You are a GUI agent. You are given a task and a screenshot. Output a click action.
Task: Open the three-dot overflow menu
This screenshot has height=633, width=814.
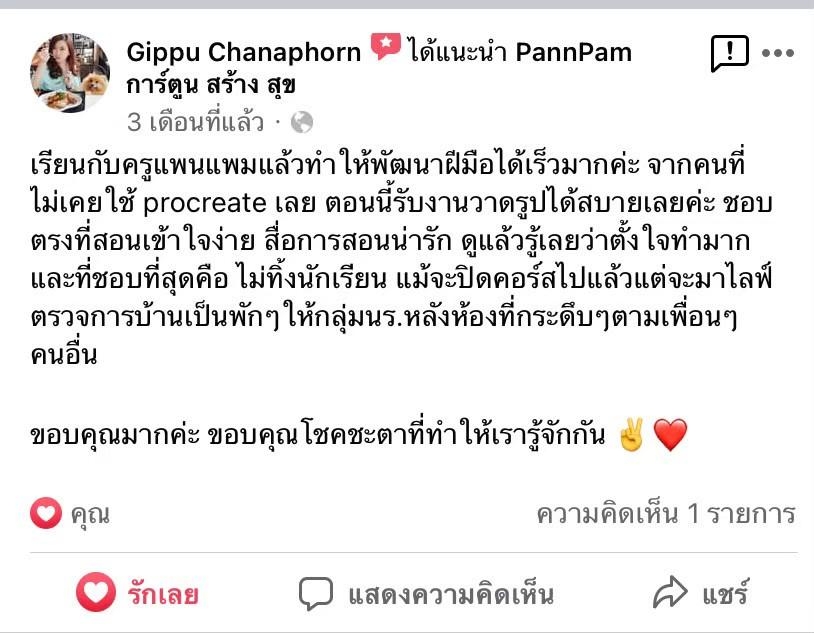coord(779,52)
